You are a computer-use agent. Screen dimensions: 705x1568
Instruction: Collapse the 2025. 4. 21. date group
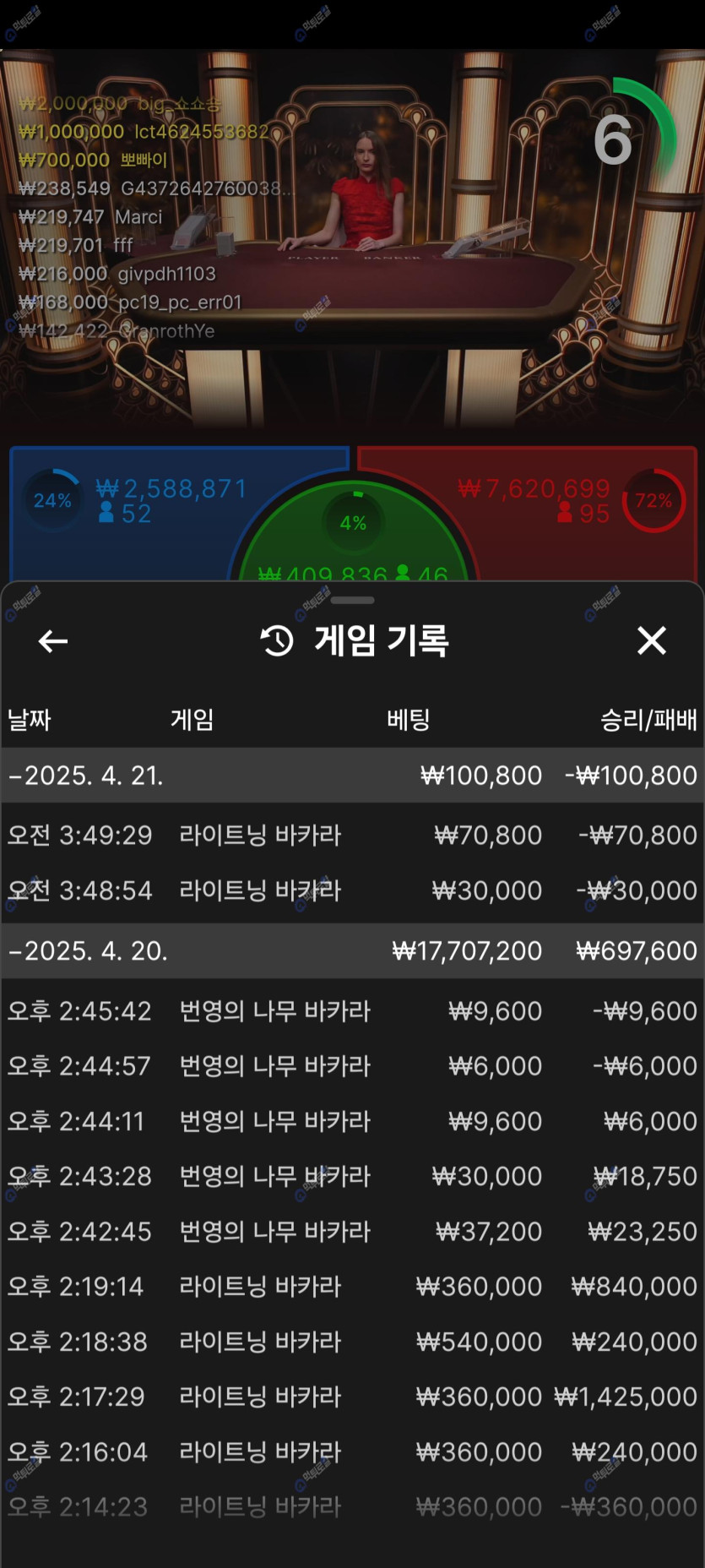[x=84, y=776]
